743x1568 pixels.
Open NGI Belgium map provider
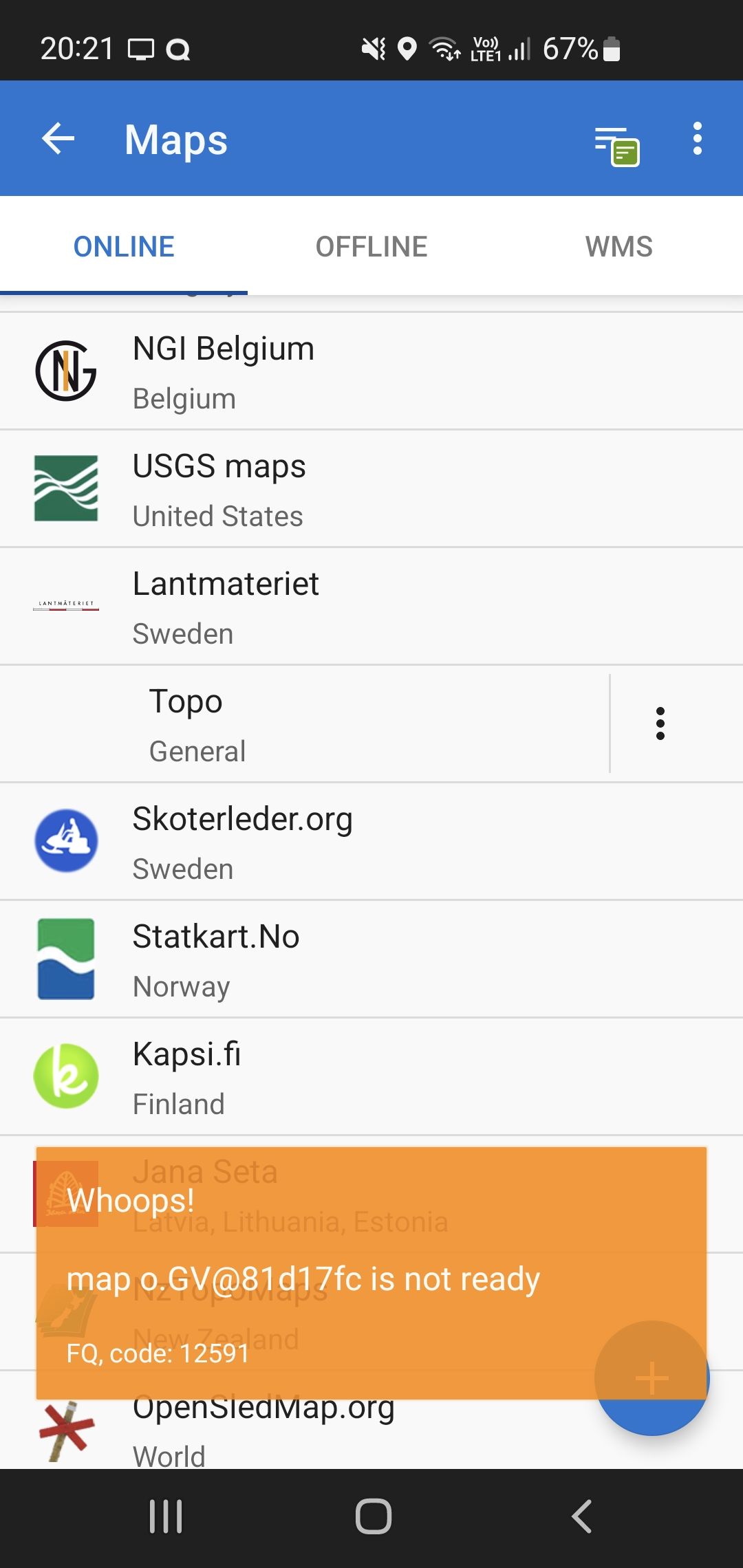pyautogui.click(x=371, y=372)
